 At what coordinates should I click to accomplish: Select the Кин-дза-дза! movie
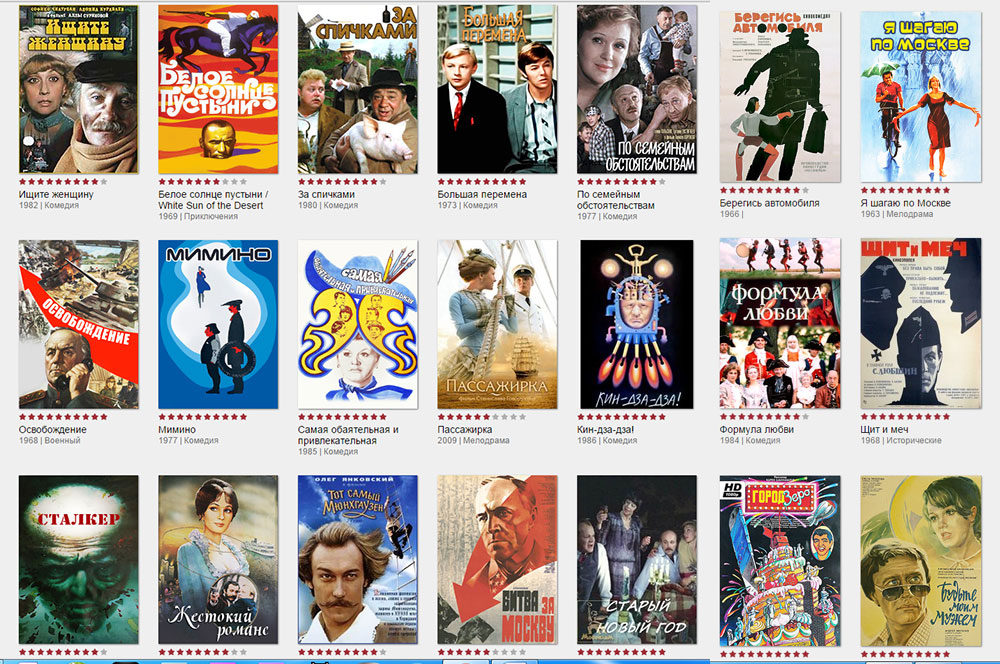(x=636, y=324)
